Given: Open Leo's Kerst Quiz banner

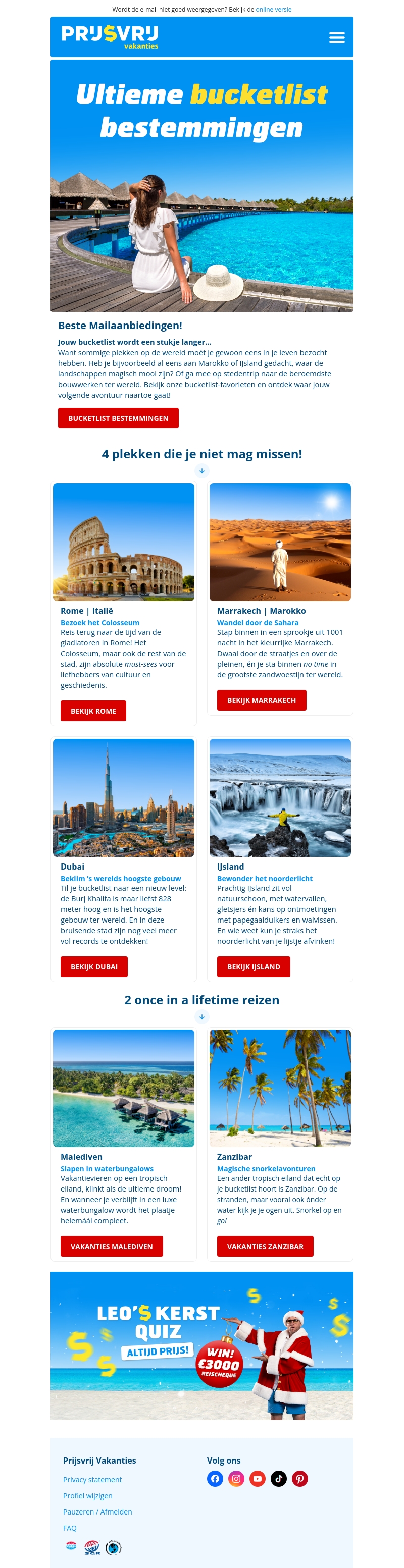Looking at the screenshot, I should click(201, 1346).
